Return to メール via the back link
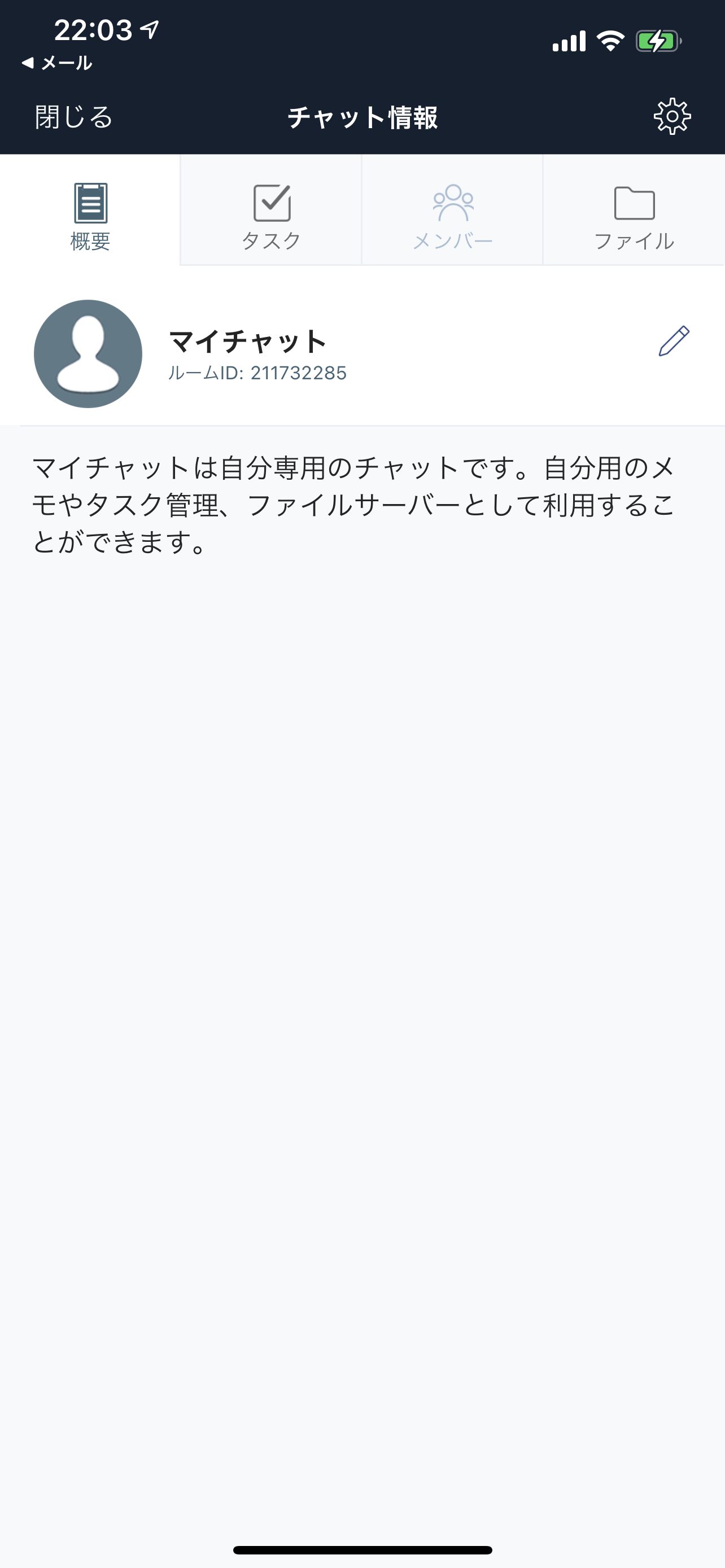Image resolution: width=725 pixels, height=1568 pixels. 56,63
